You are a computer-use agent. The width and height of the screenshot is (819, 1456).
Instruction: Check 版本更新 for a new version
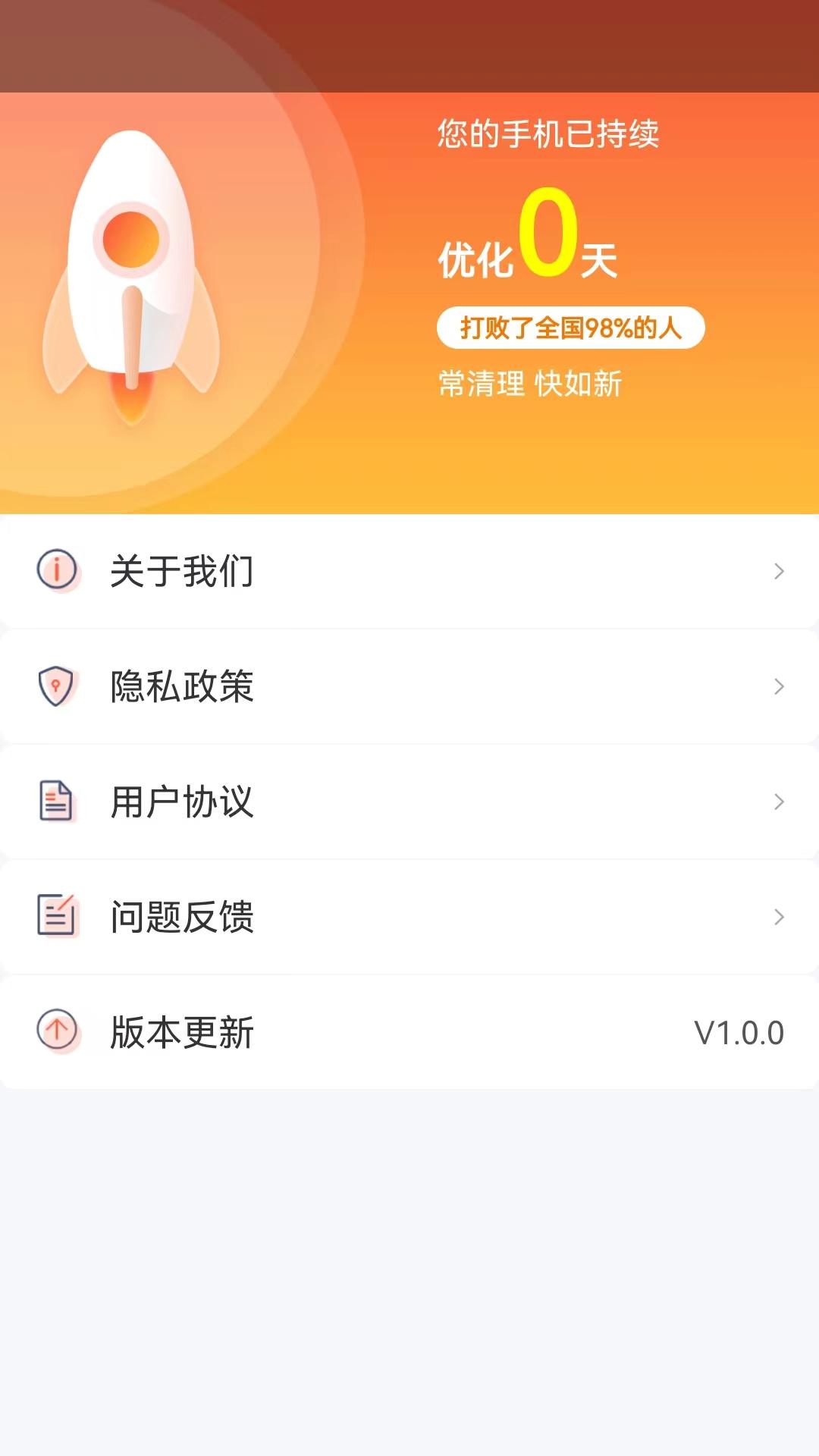pyautogui.click(x=409, y=1032)
